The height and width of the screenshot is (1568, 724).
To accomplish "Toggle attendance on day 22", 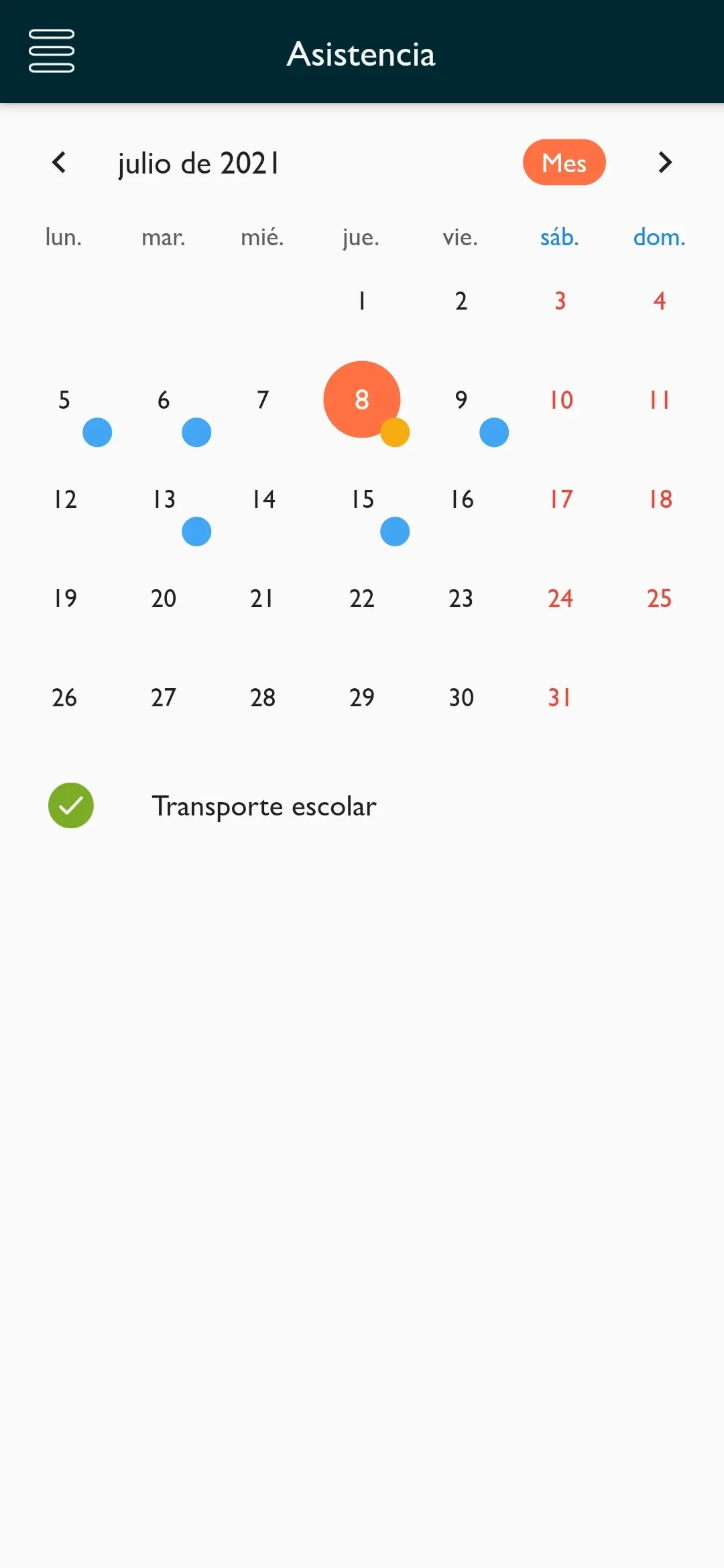I will (361, 598).
